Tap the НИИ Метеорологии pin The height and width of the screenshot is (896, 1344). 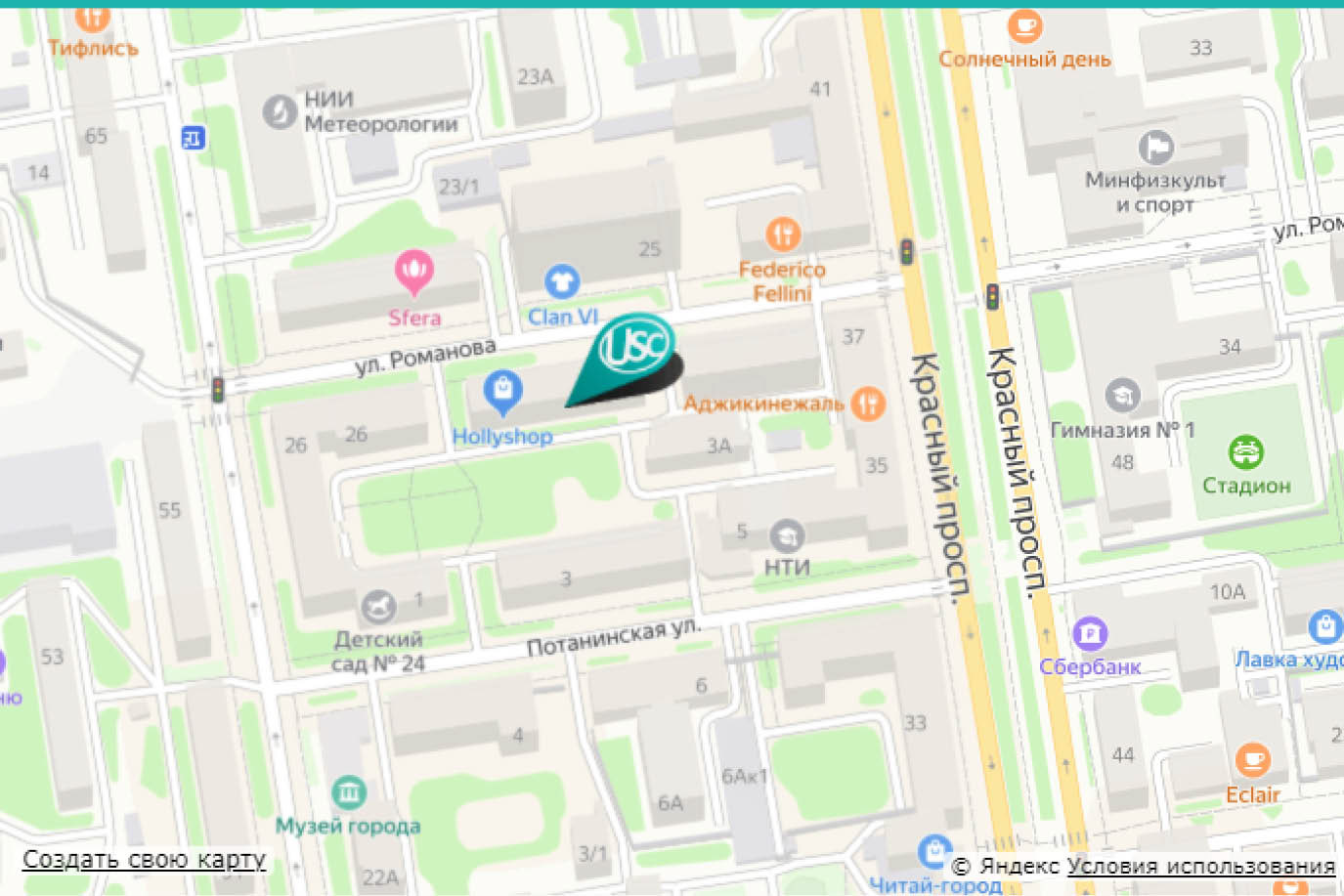pos(280,111)
